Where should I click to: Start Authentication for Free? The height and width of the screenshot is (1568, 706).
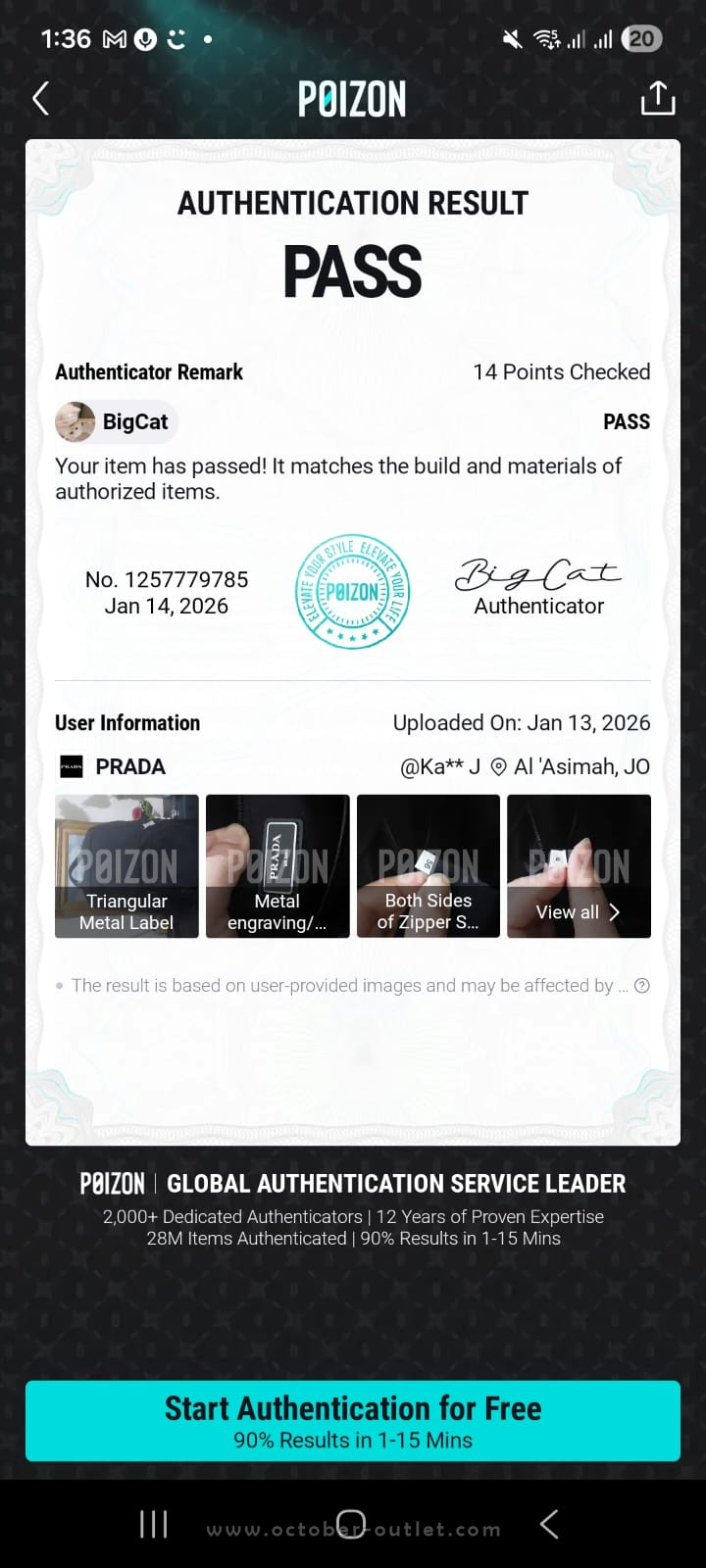click(x=353, y=1421)
